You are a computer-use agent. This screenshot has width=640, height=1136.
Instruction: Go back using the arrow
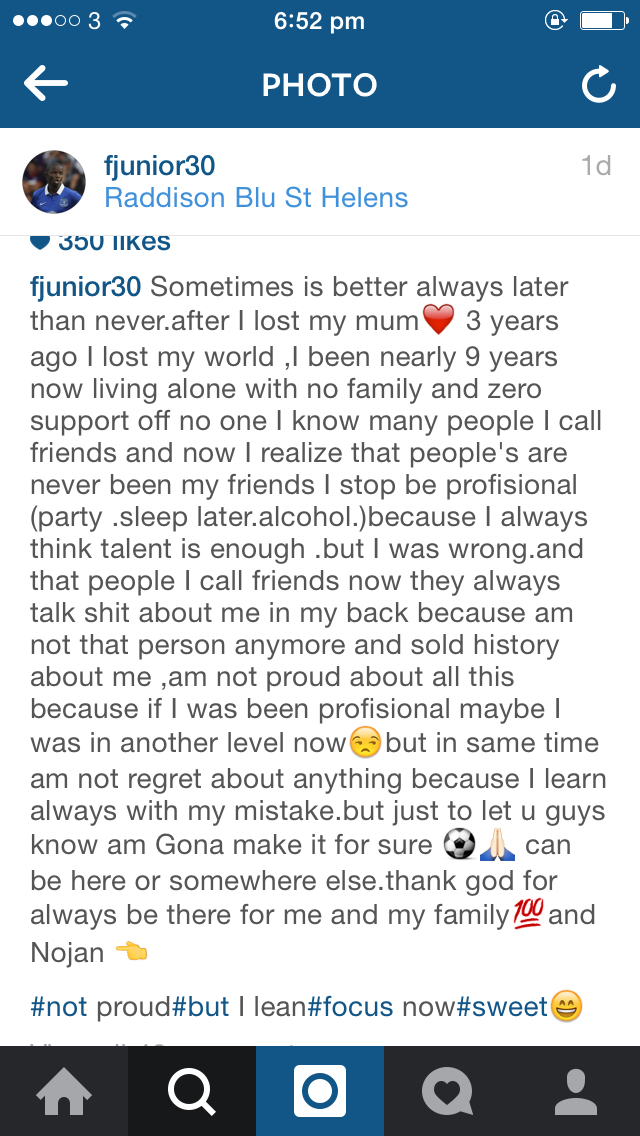pos(46,85)
